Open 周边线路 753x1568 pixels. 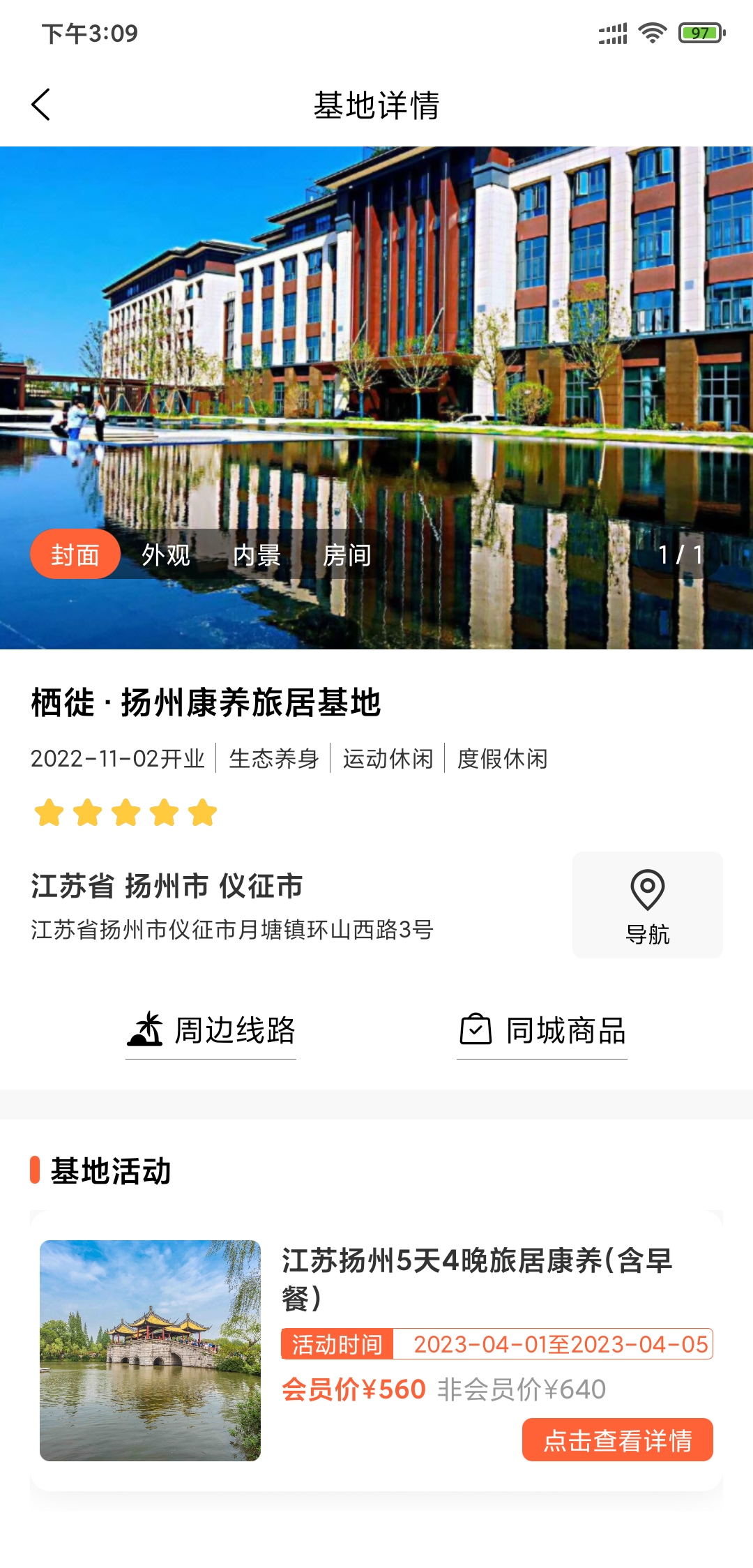click(x=211, y=1030)
